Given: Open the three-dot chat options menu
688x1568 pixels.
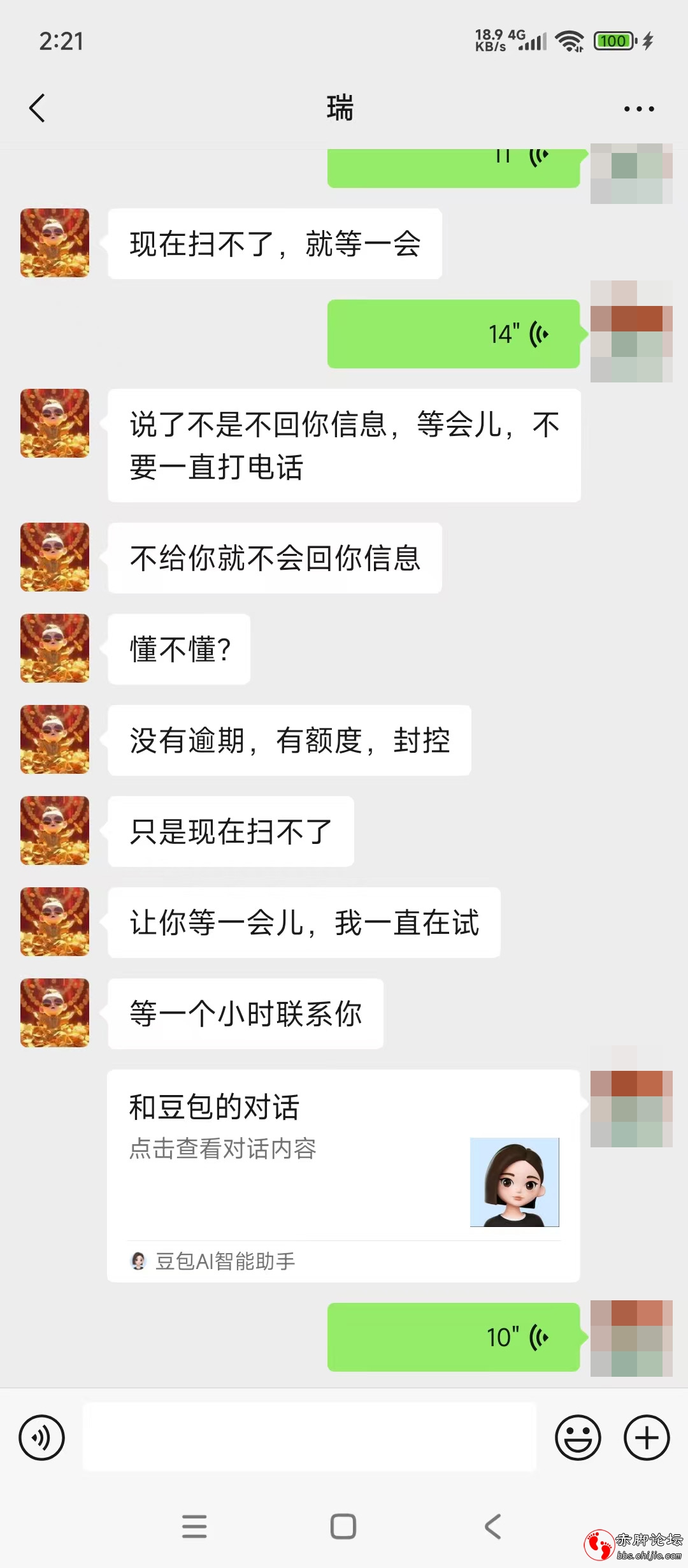Looking at the screenshot, I should 639,109.
